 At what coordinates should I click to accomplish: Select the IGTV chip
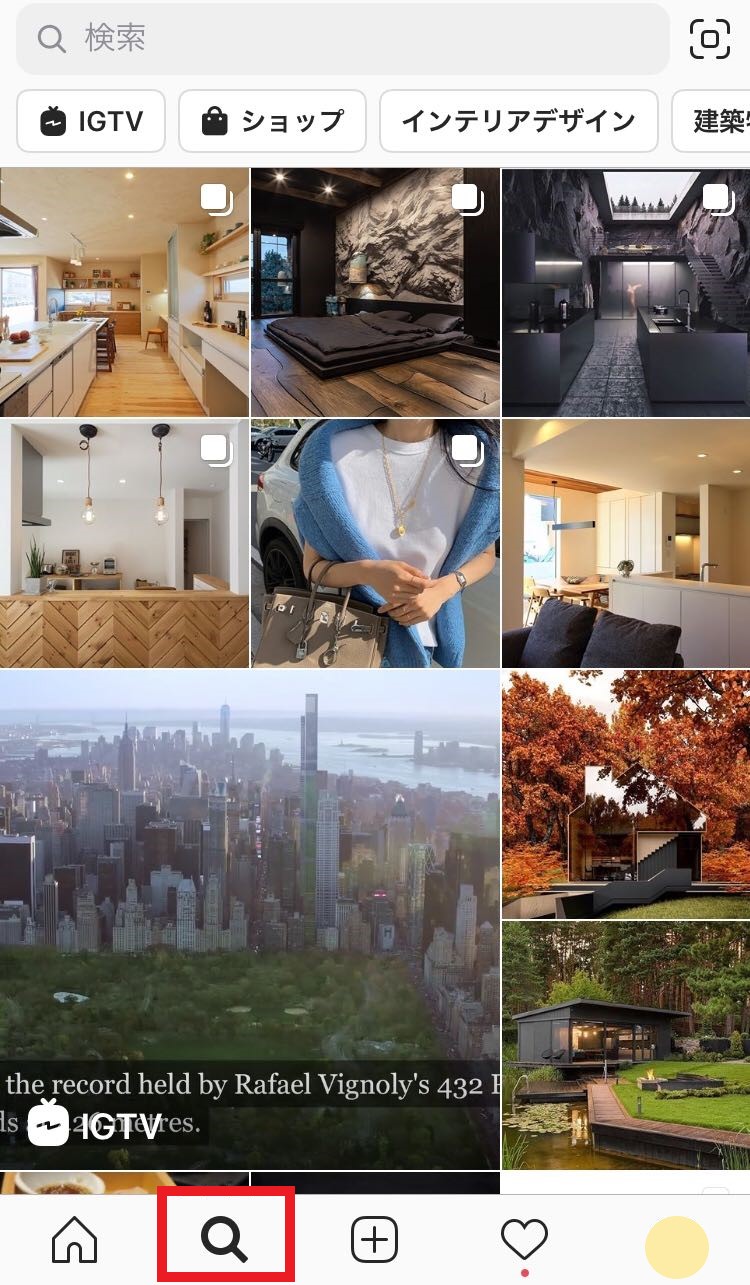coord(91,121)
